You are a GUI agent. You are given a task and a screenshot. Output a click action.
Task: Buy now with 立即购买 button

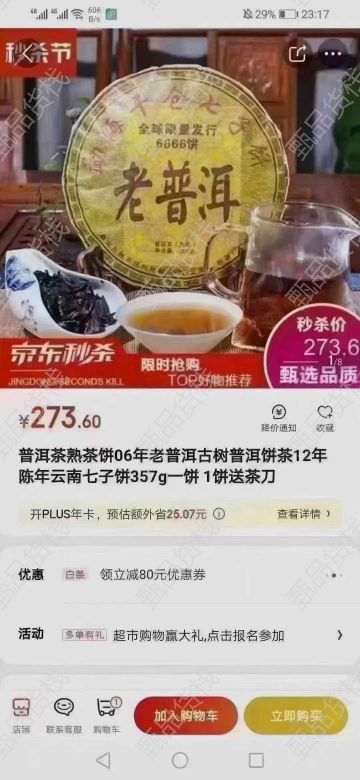pos(296,716)
